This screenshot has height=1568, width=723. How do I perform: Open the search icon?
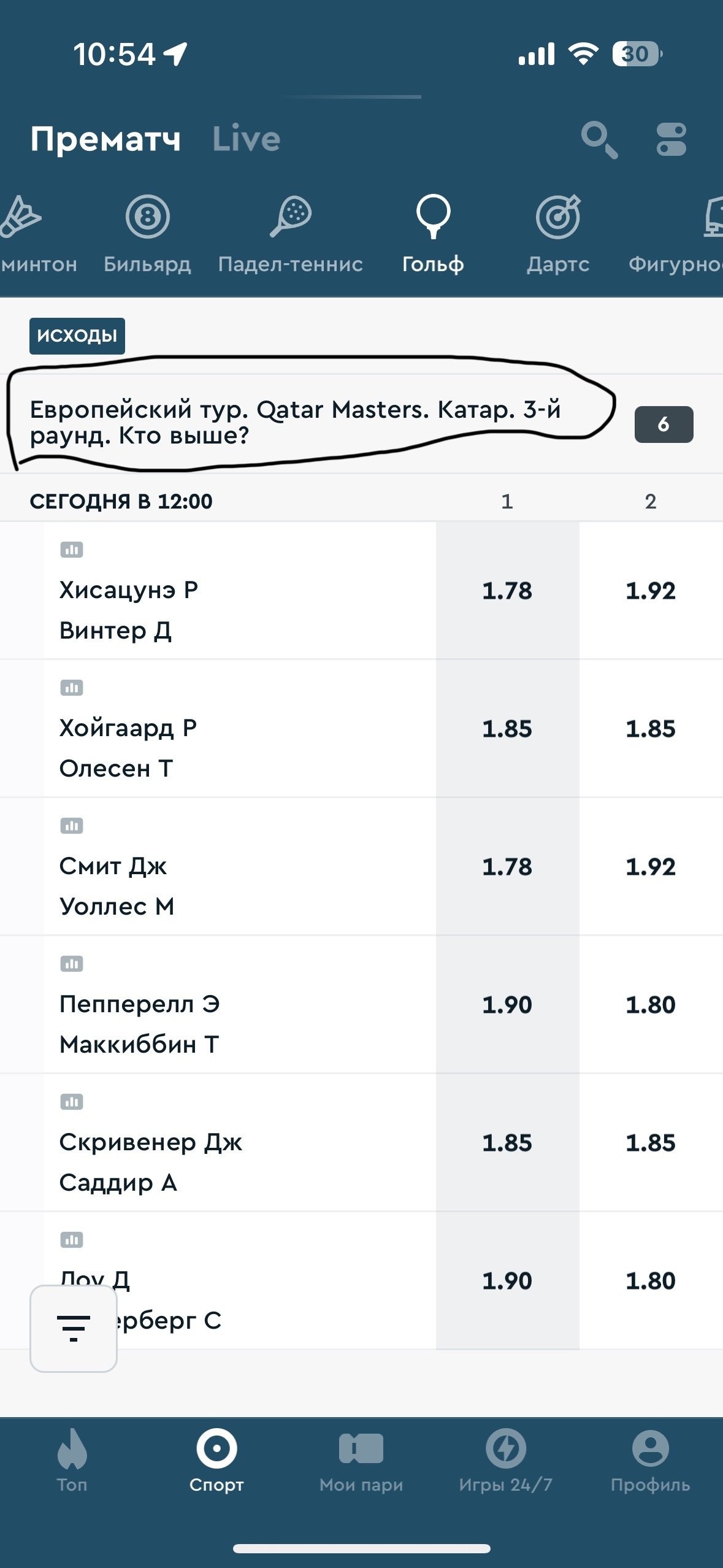599,140
